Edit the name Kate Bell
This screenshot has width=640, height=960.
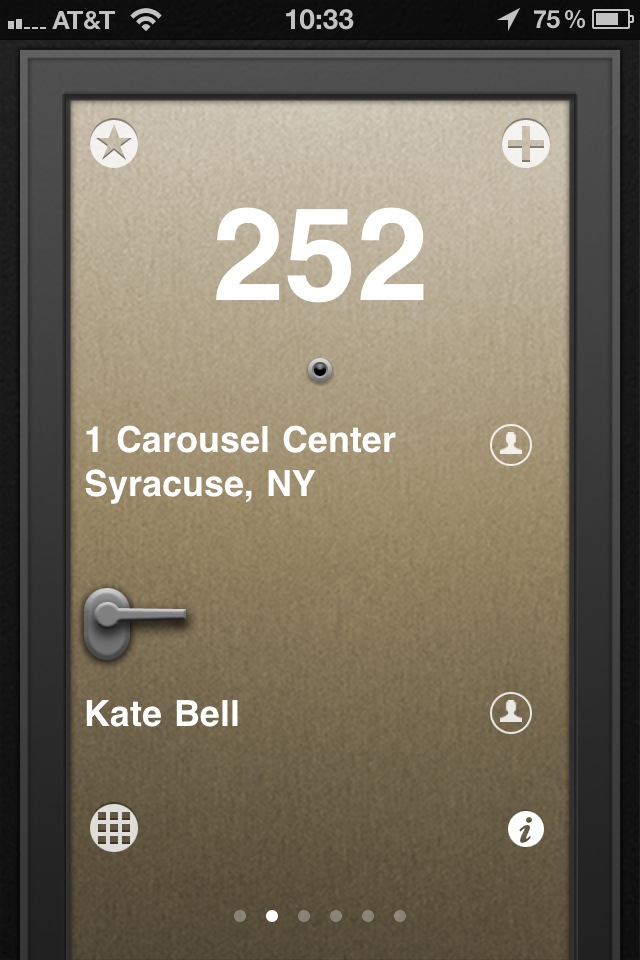point(162,714)
